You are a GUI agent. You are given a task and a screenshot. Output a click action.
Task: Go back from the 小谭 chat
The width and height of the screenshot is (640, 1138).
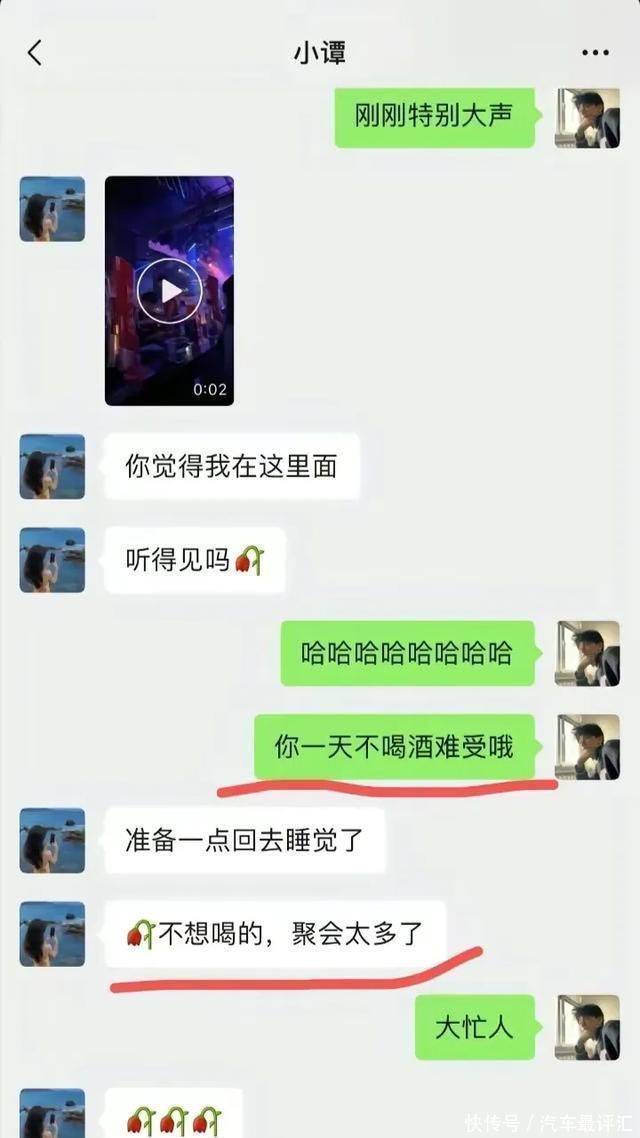pyautogui.click(x=35, y=53)
